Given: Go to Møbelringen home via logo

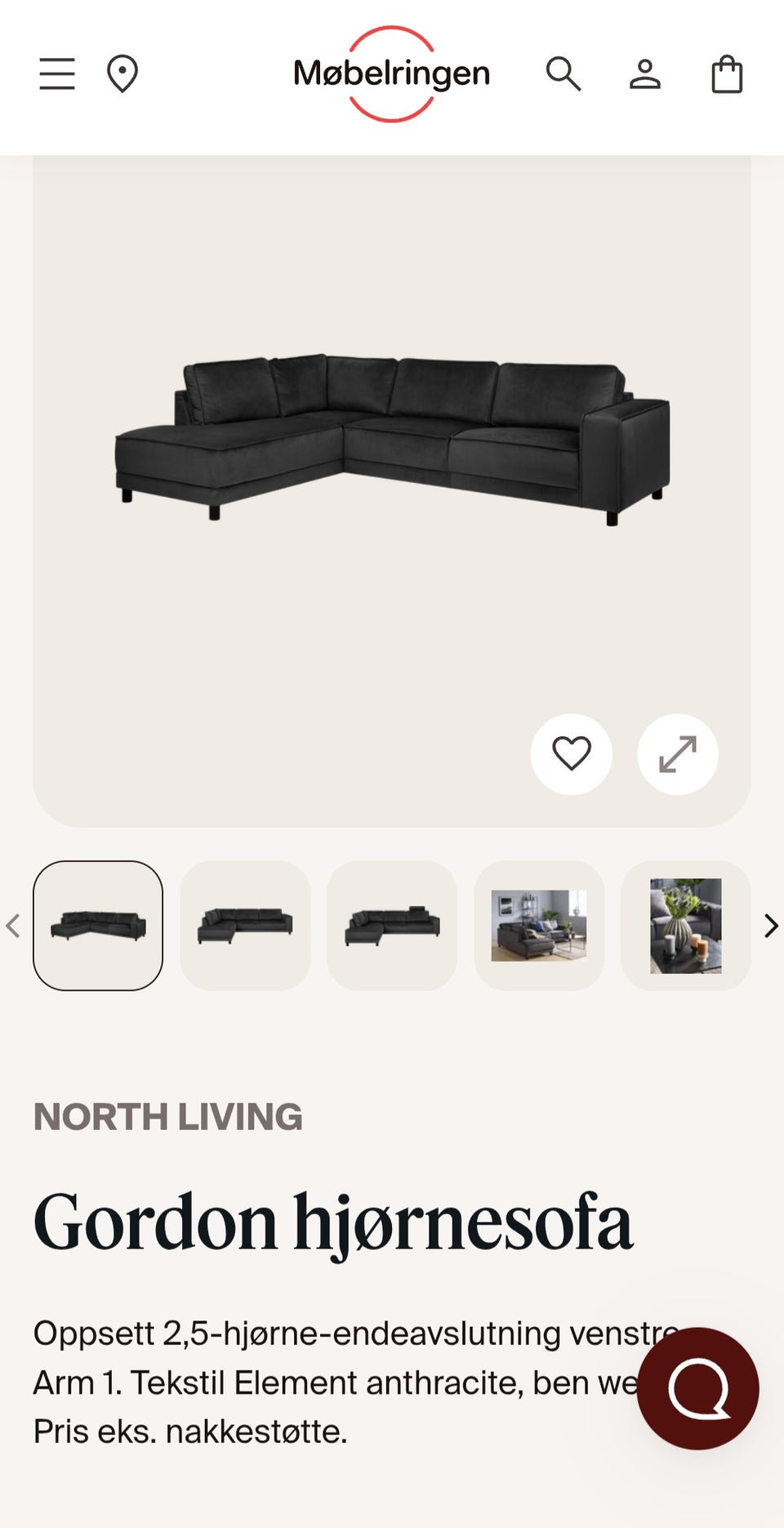Looking at the screenshot, I should 391,74.
